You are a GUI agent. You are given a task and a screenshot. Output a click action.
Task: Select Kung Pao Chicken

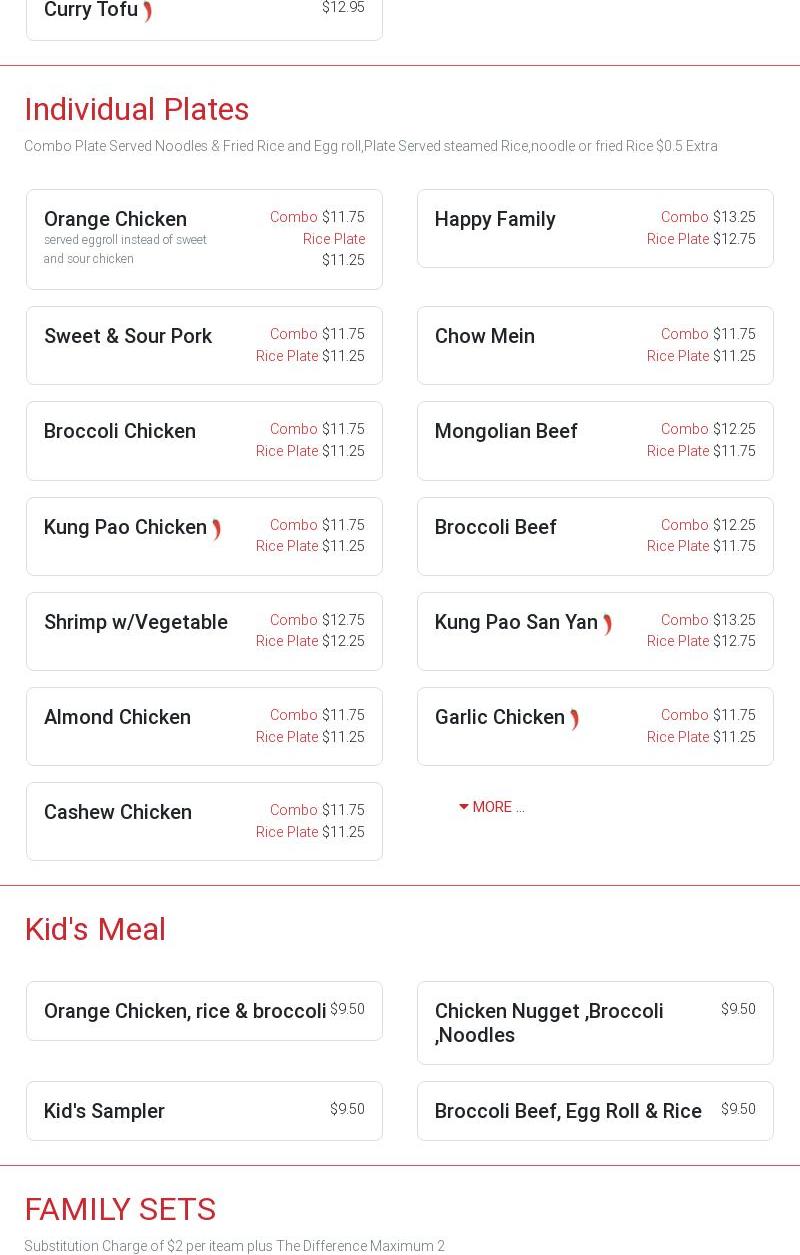pyautogui.click(x=125, y=527)
